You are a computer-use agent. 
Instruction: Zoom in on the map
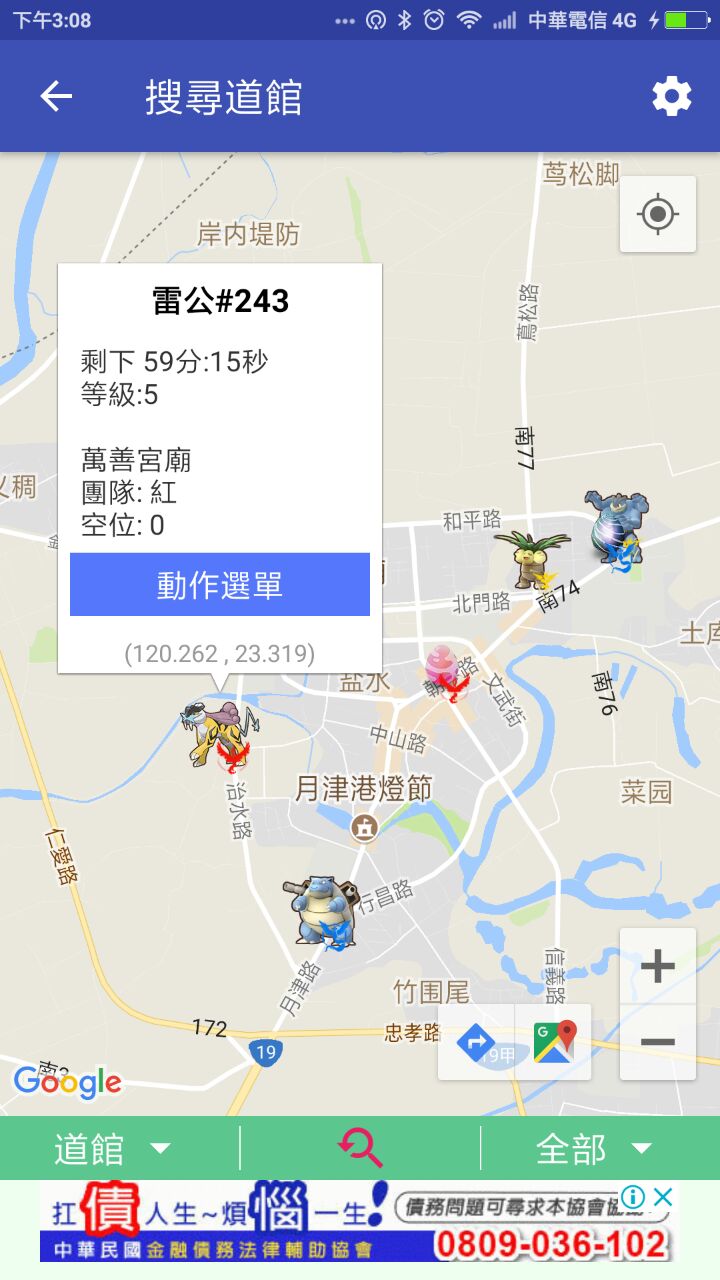tap(658, 966)
